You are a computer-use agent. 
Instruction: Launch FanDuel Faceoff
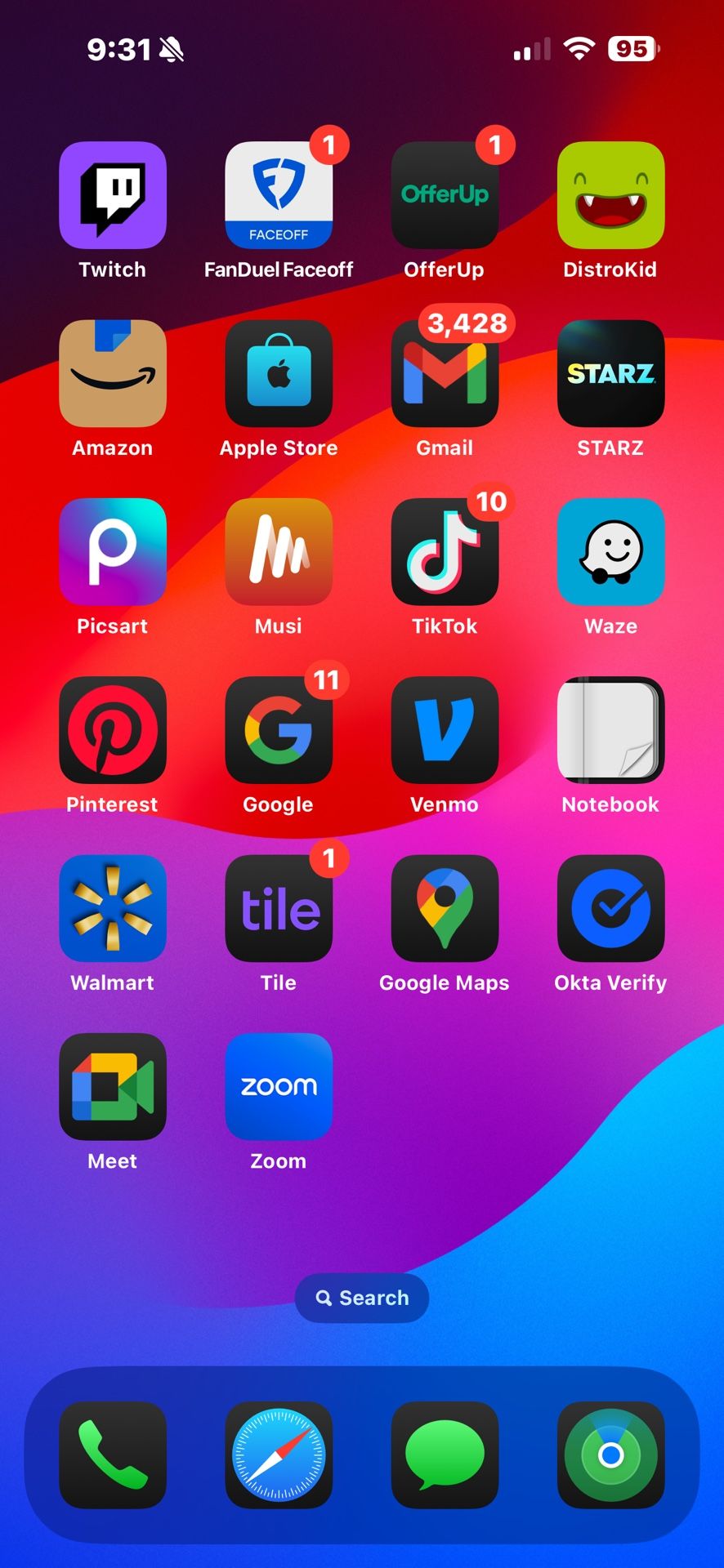(279, 195)
